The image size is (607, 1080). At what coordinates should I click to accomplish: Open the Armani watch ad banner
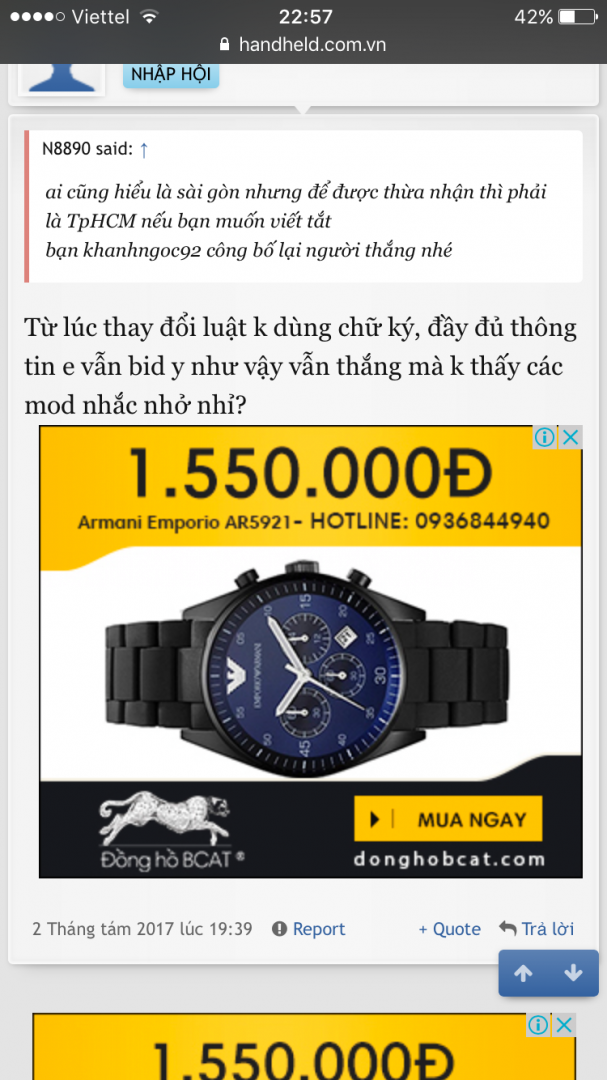[x=310, y=650]
